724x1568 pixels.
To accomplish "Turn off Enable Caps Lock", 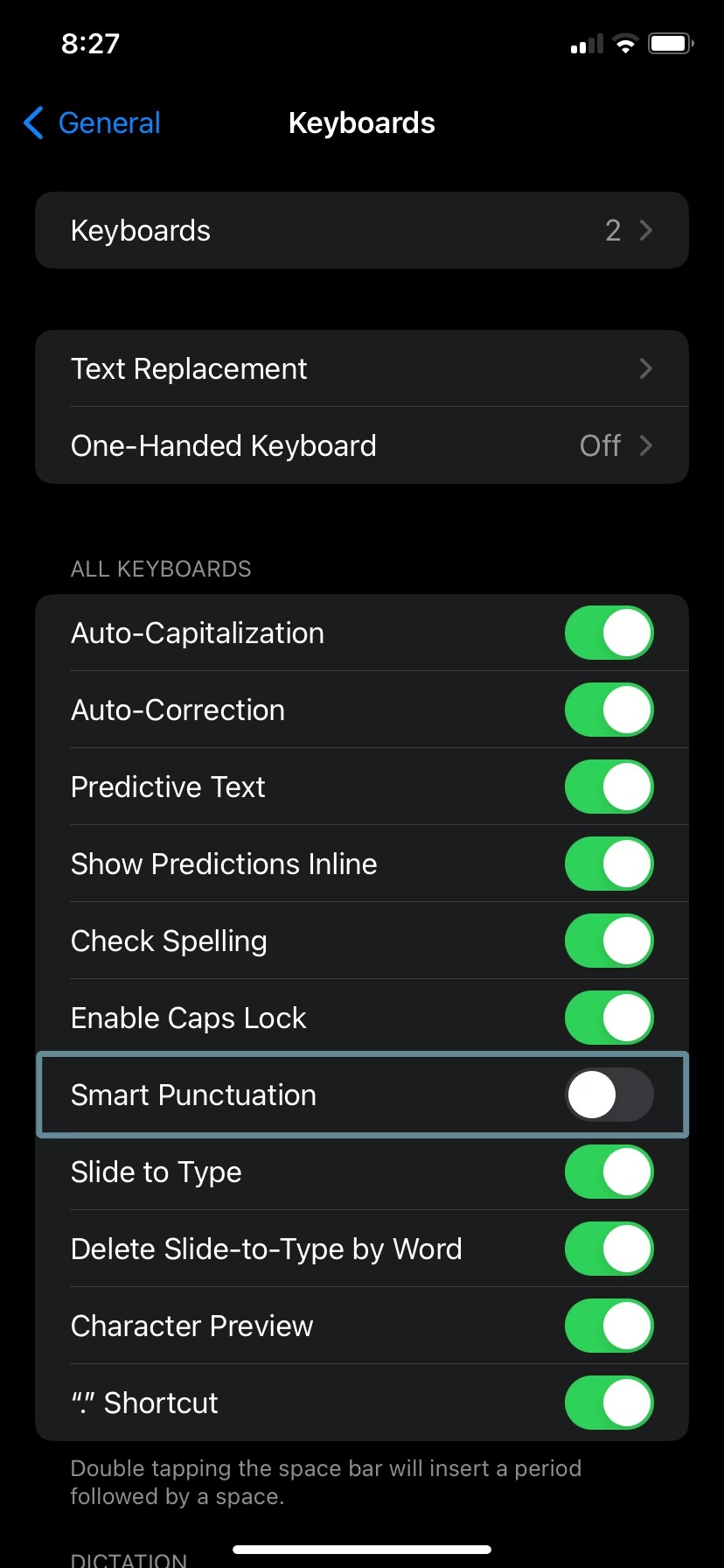I will 609,1017.
